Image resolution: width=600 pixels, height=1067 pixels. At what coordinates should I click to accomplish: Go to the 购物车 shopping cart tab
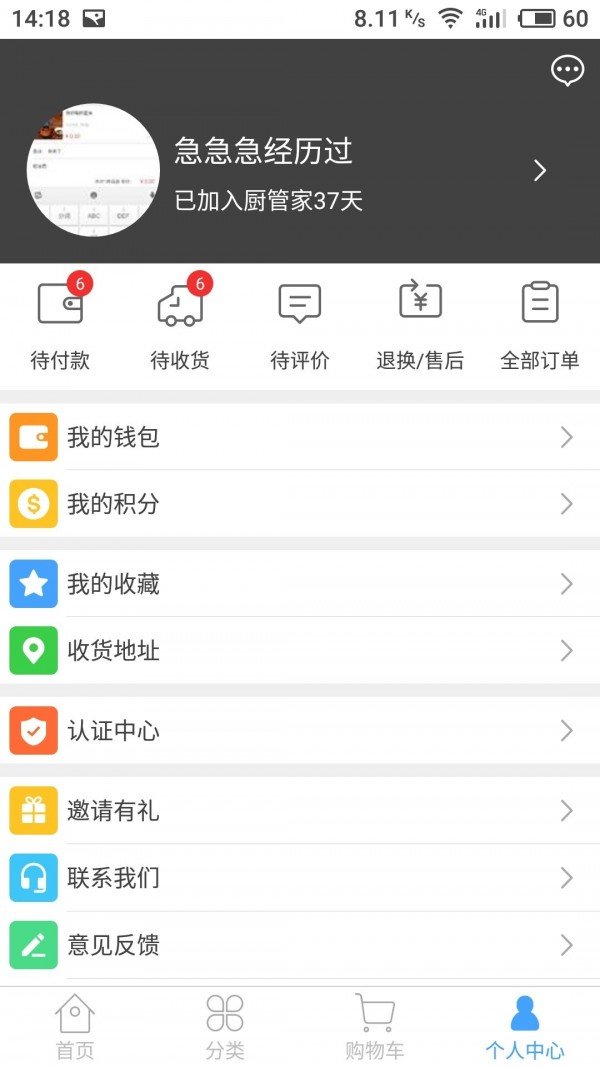pos(375,1027)
